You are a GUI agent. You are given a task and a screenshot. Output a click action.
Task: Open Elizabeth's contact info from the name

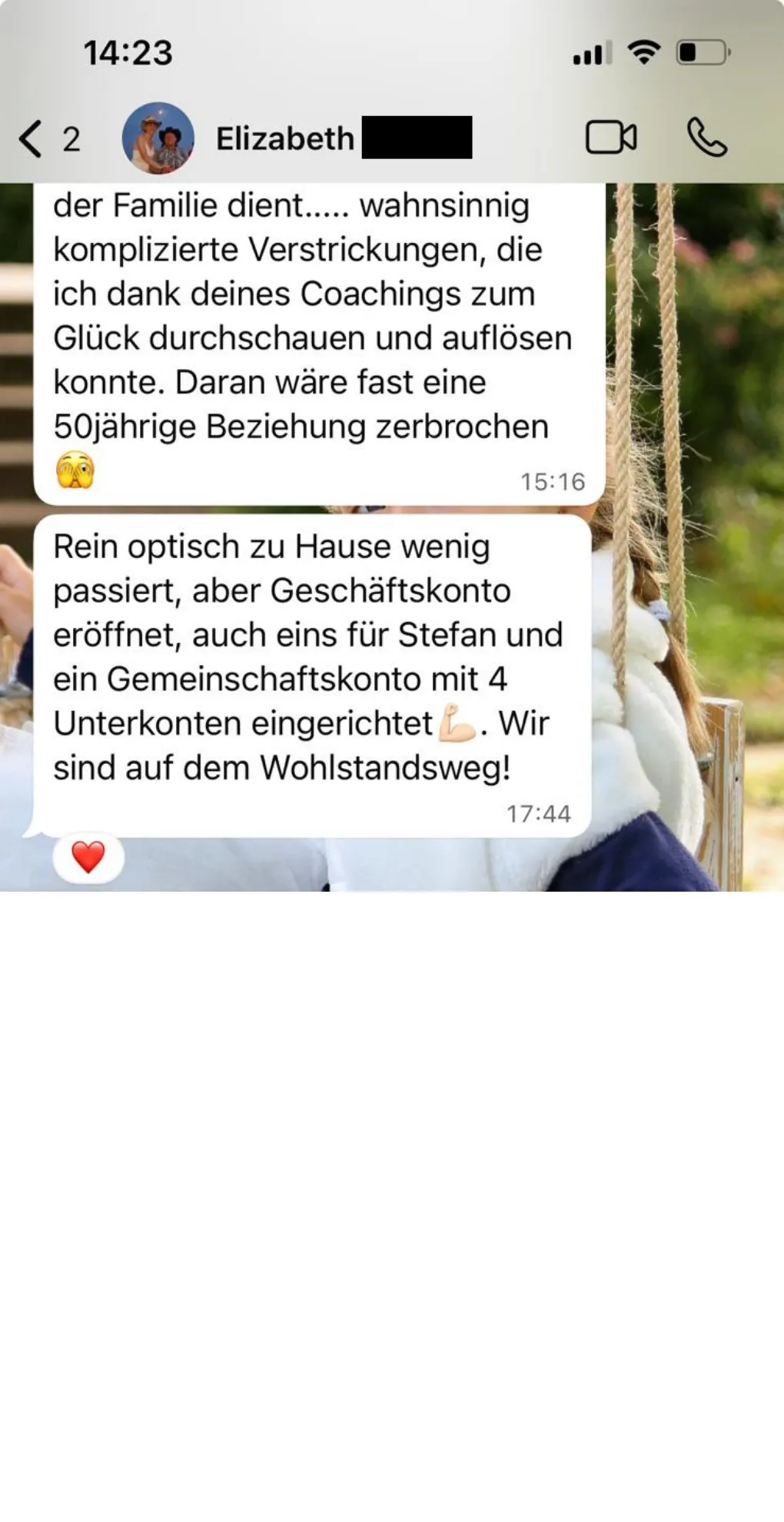point(285,139)
